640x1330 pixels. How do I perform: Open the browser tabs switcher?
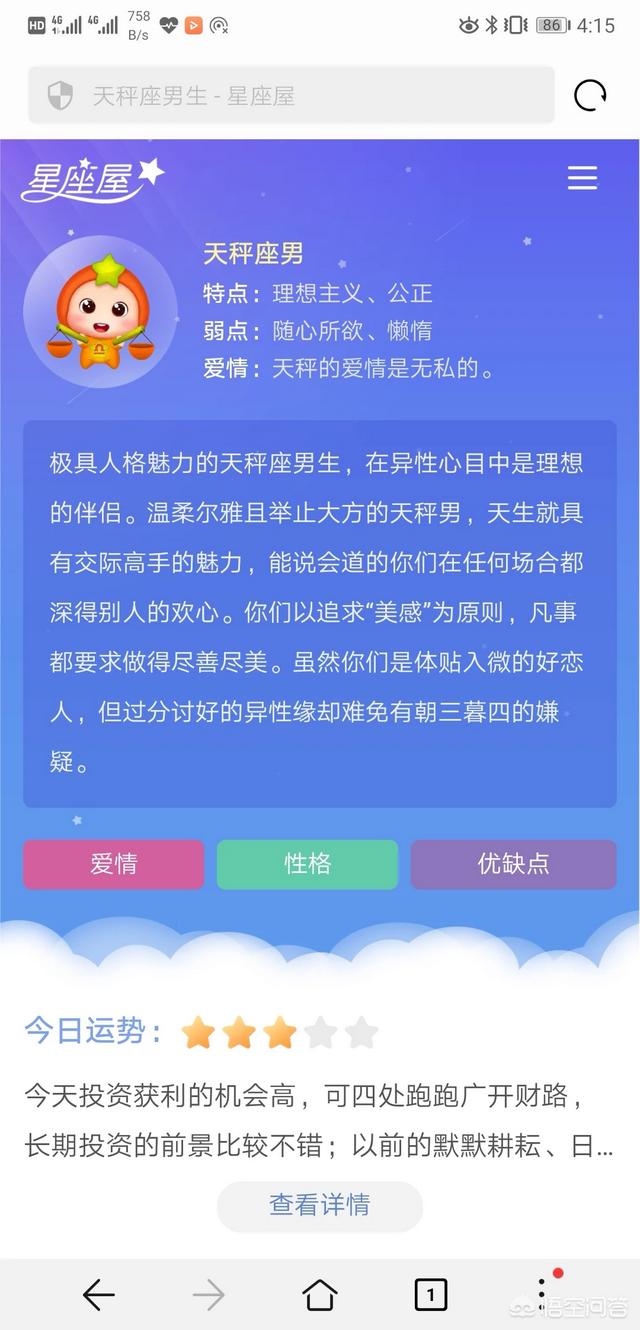pyautogui.click(x=430, y=1295)
